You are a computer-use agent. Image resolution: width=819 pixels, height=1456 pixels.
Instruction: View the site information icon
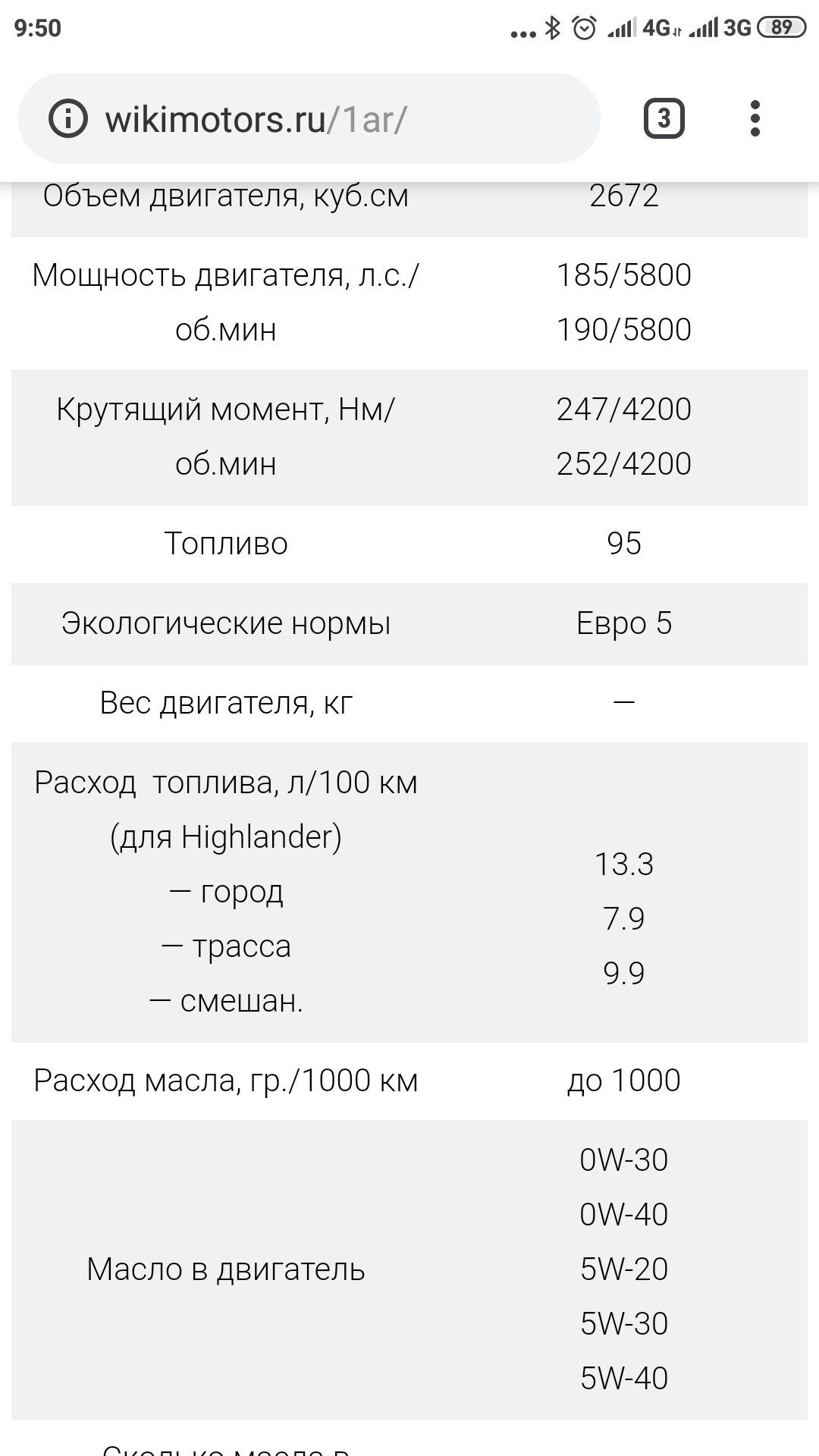point(68,119)
